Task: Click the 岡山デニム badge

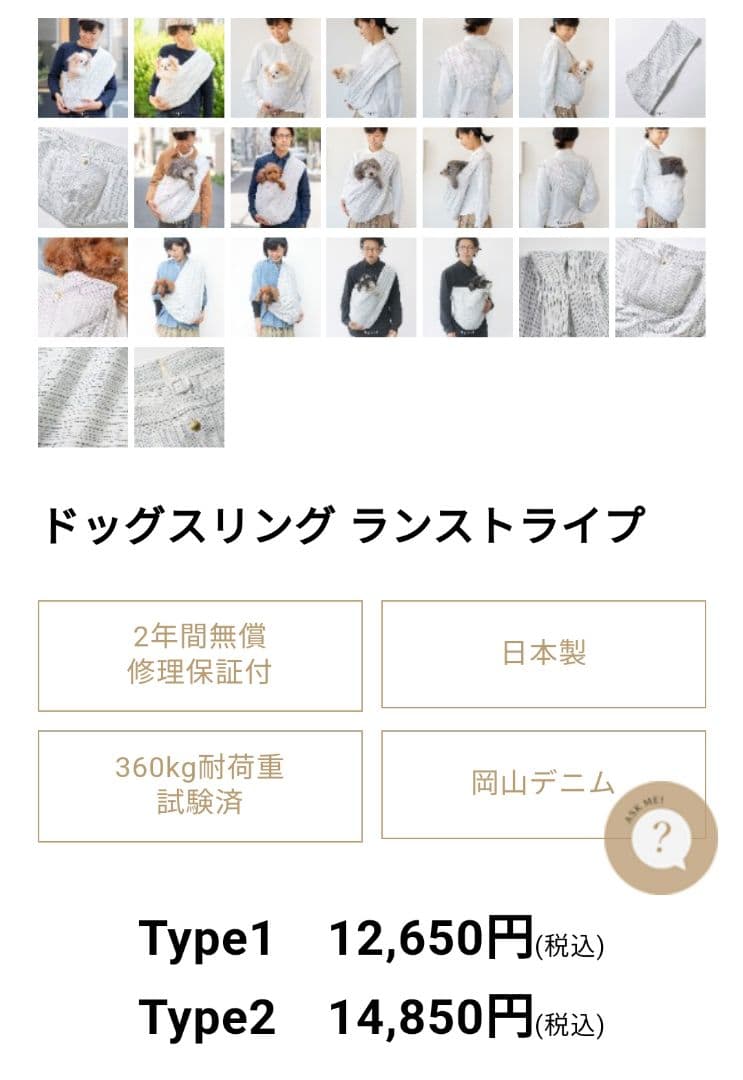Action: (x=543, y=784)
